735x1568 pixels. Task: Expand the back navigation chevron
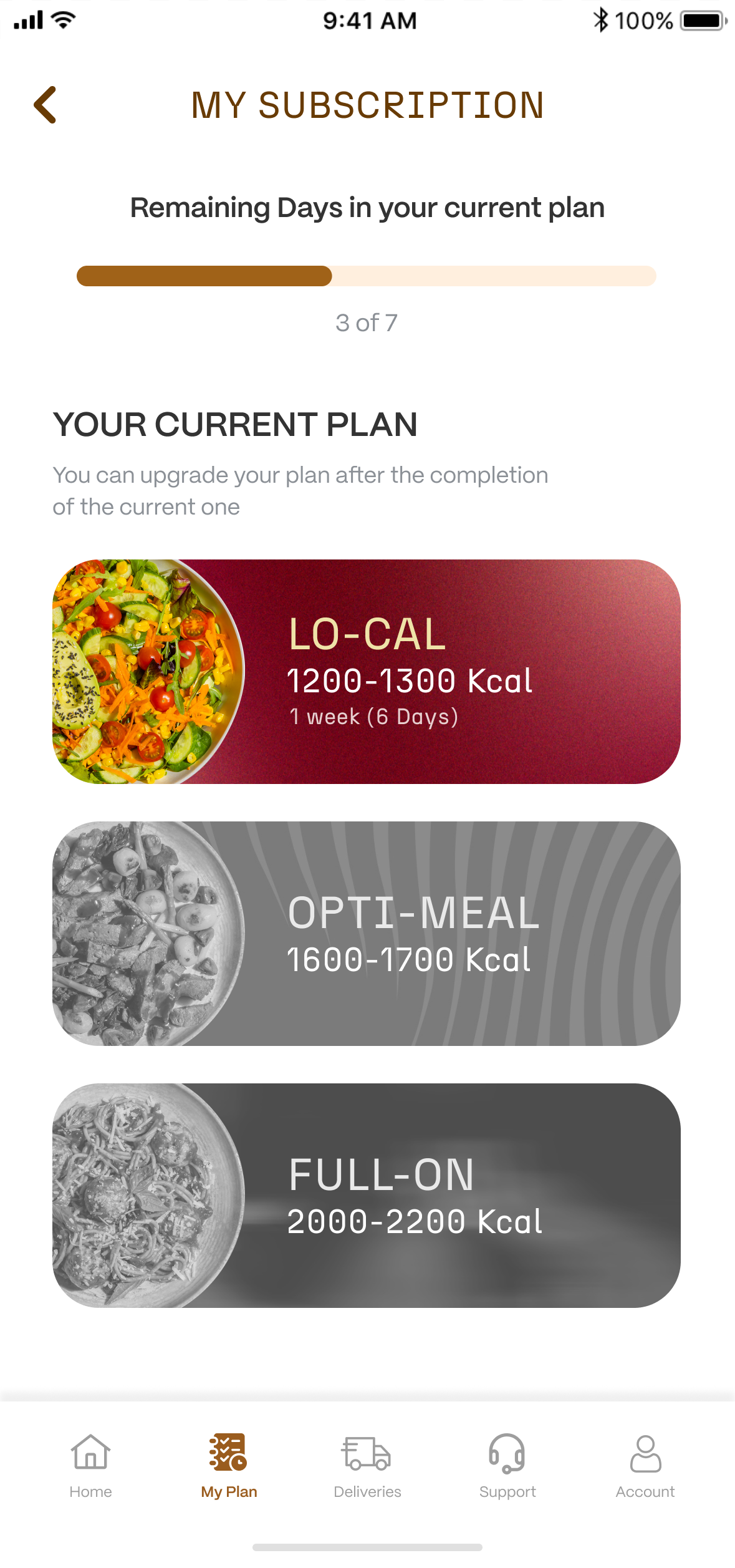coord(46,105)
